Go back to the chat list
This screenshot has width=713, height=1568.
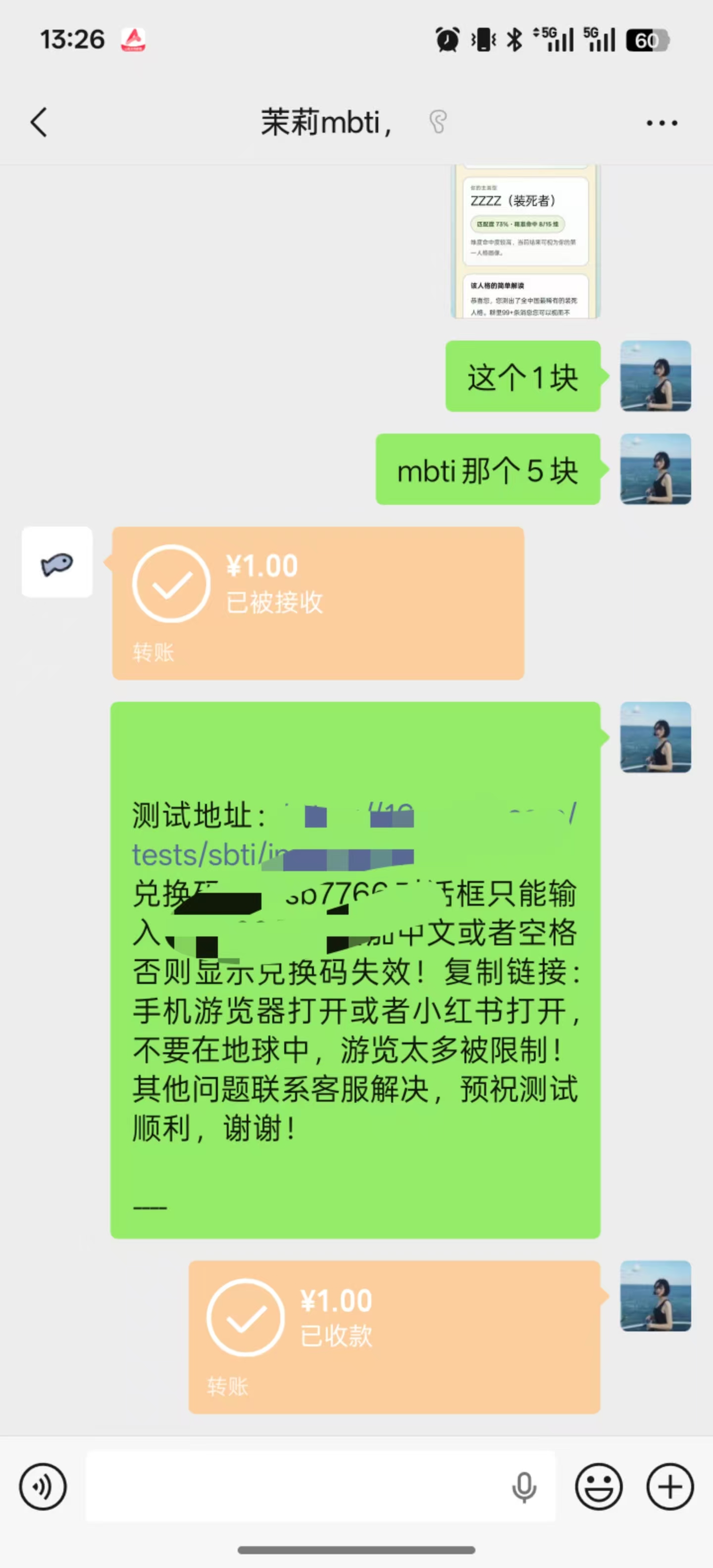(39, 122)
